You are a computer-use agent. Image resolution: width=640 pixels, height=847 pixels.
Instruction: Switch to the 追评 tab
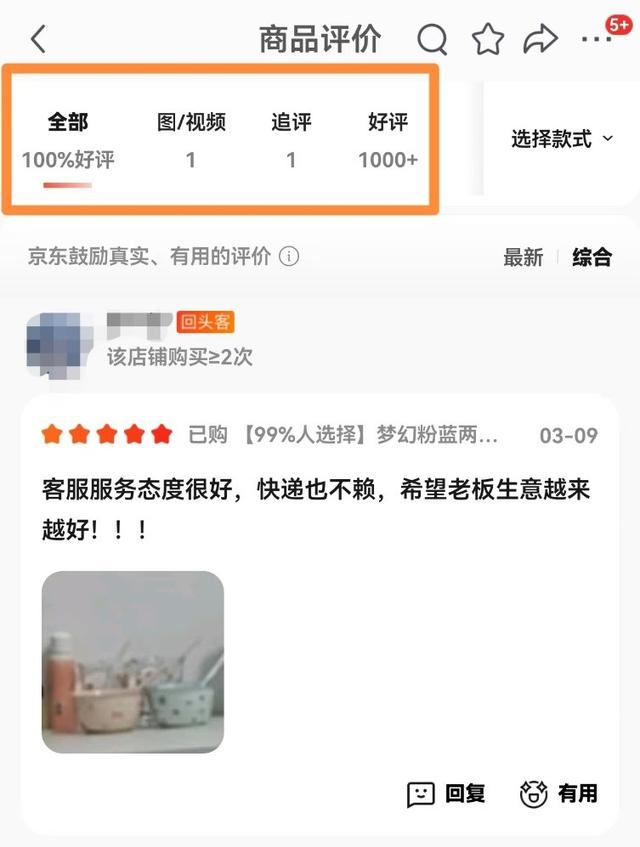[x=291, y=140]
